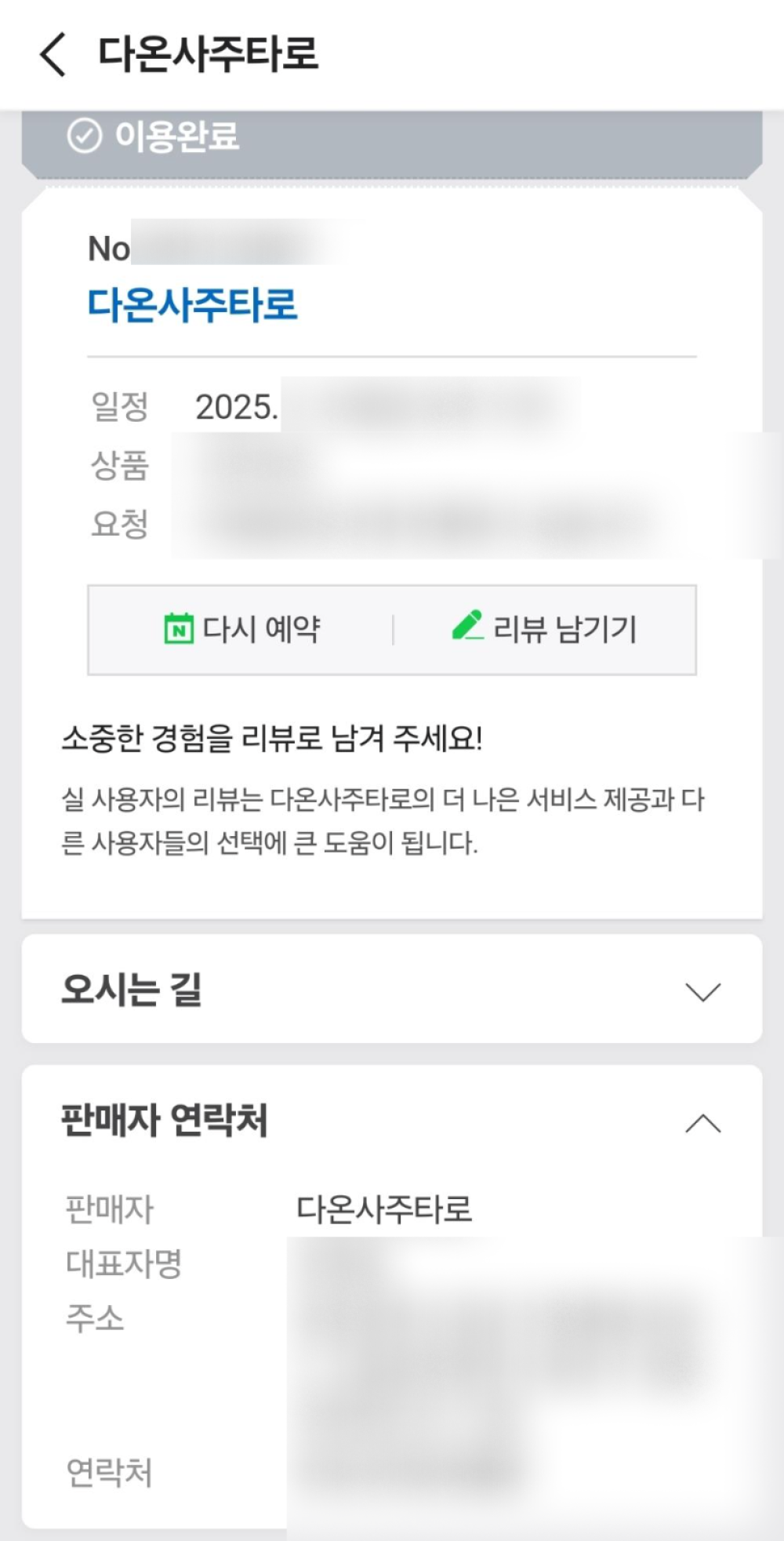
Task: Open the blue 다온사주타로 business link
Action: coord(192,304)
